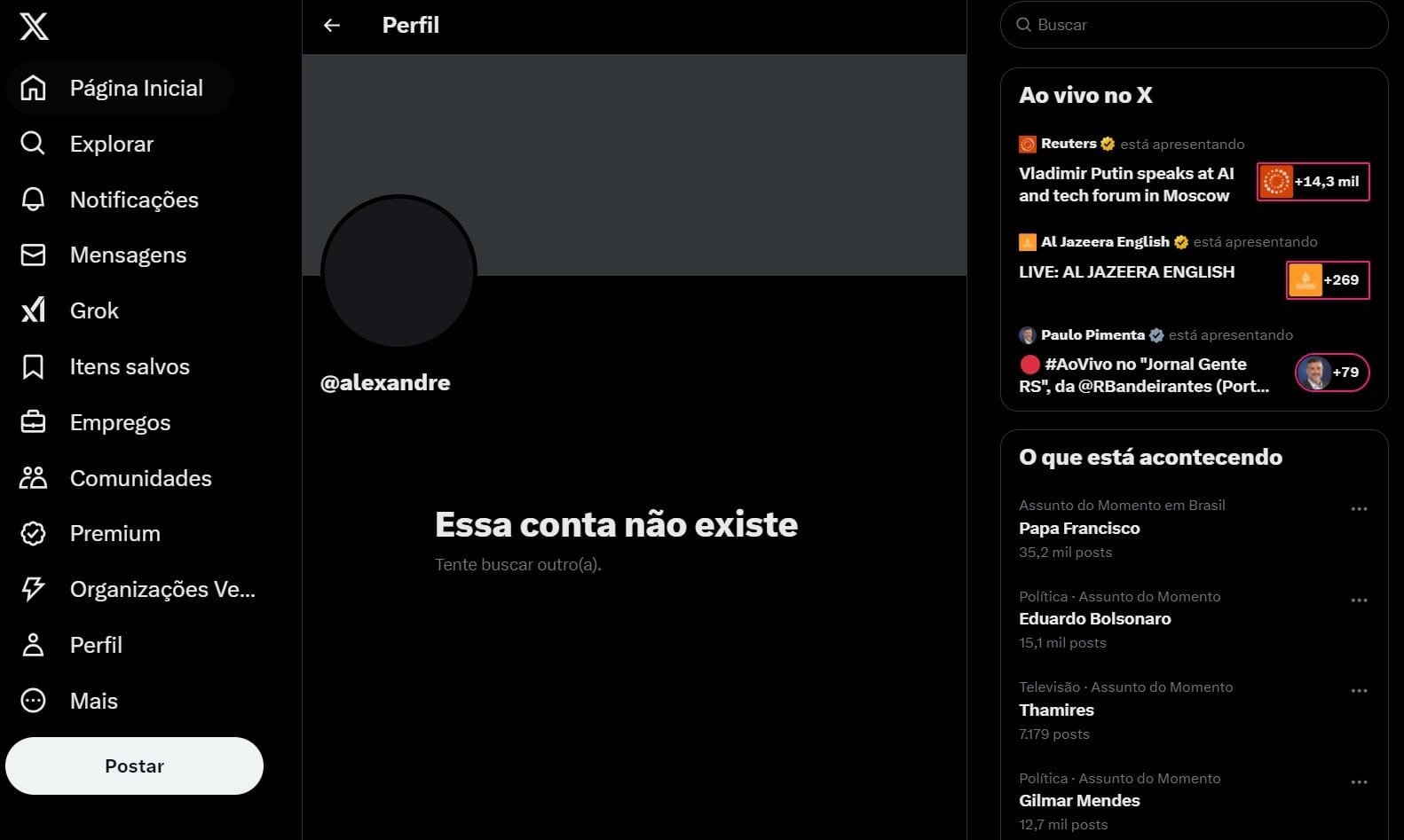Viewport: 1404px width, 840px height.
Task: Open the Al Jazeera English live stream
Action: (1126, 272)
